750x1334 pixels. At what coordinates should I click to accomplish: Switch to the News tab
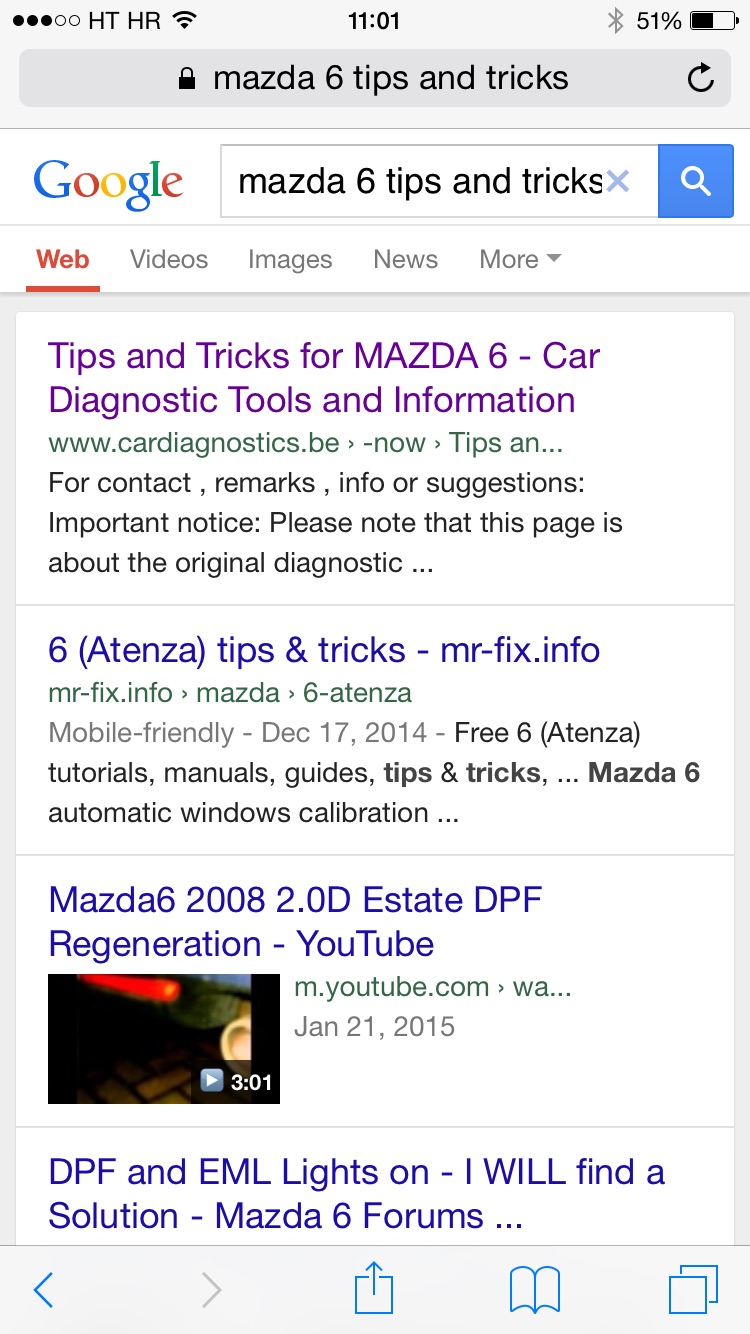[405, 260]
